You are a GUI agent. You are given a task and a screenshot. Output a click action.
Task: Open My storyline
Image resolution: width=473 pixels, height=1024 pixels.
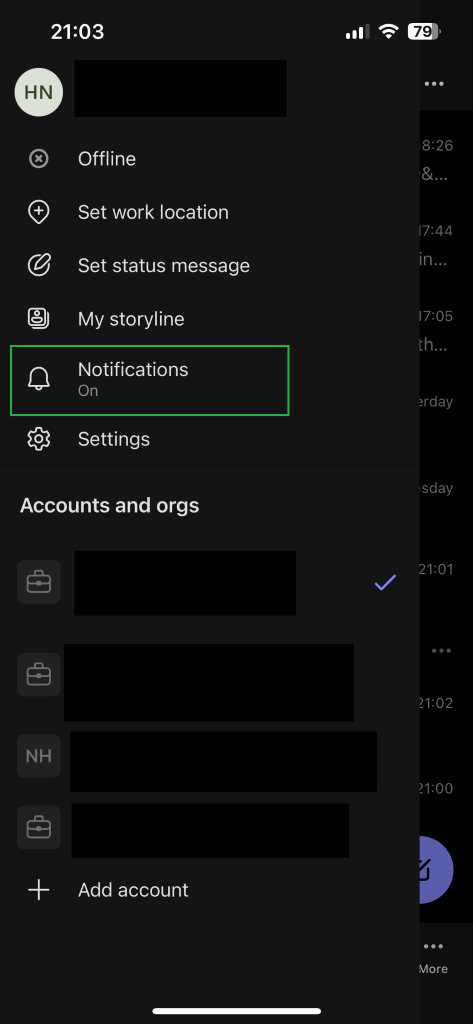point(209,319)
